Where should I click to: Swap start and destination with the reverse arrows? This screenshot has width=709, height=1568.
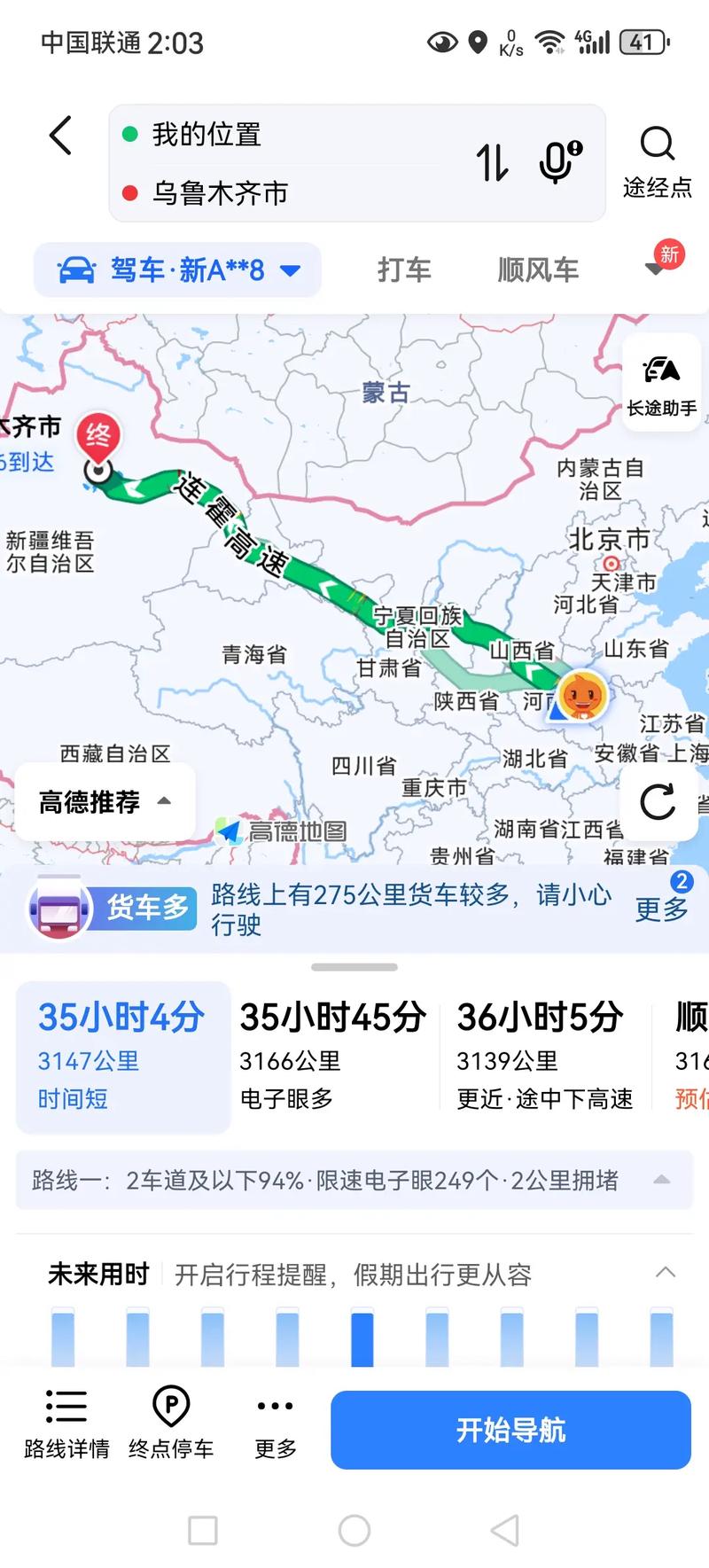coord(493,163)
